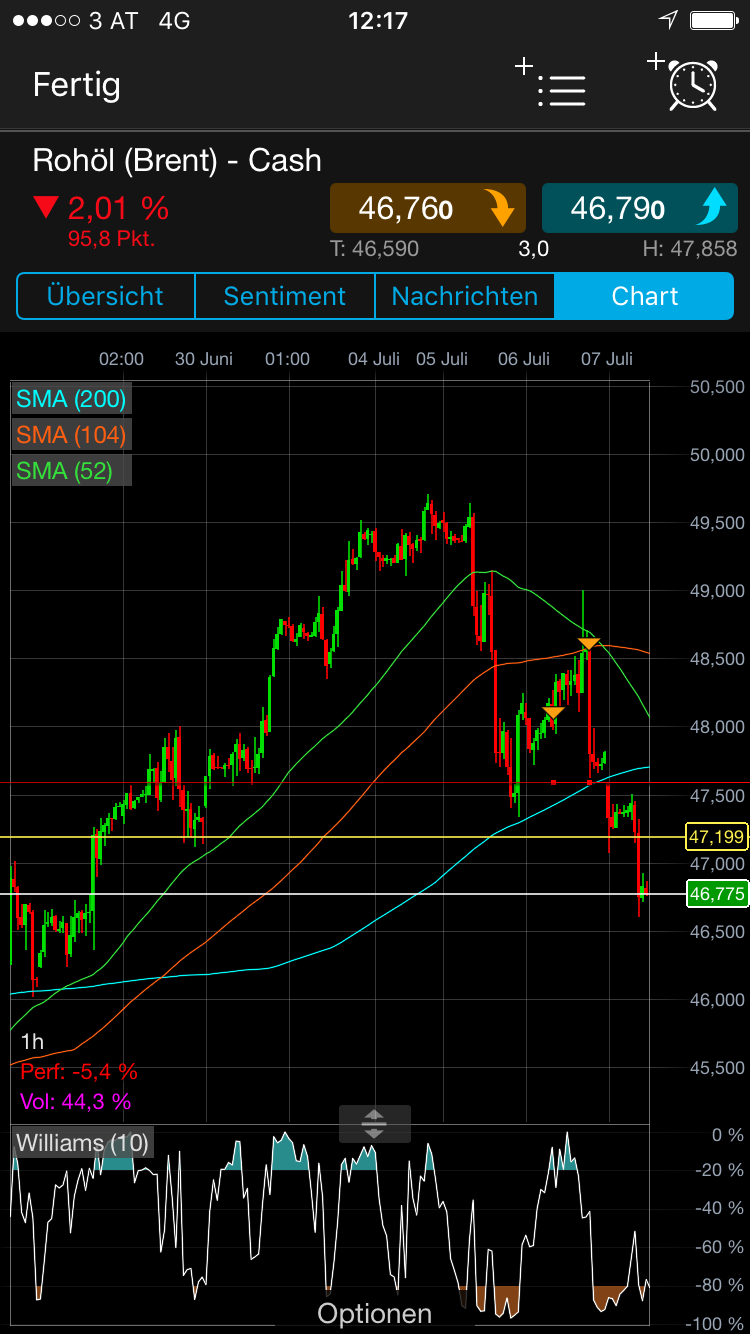Add instrument to watchlist
This screenshot has width=750, height=1334.
(x=553, y=85)
